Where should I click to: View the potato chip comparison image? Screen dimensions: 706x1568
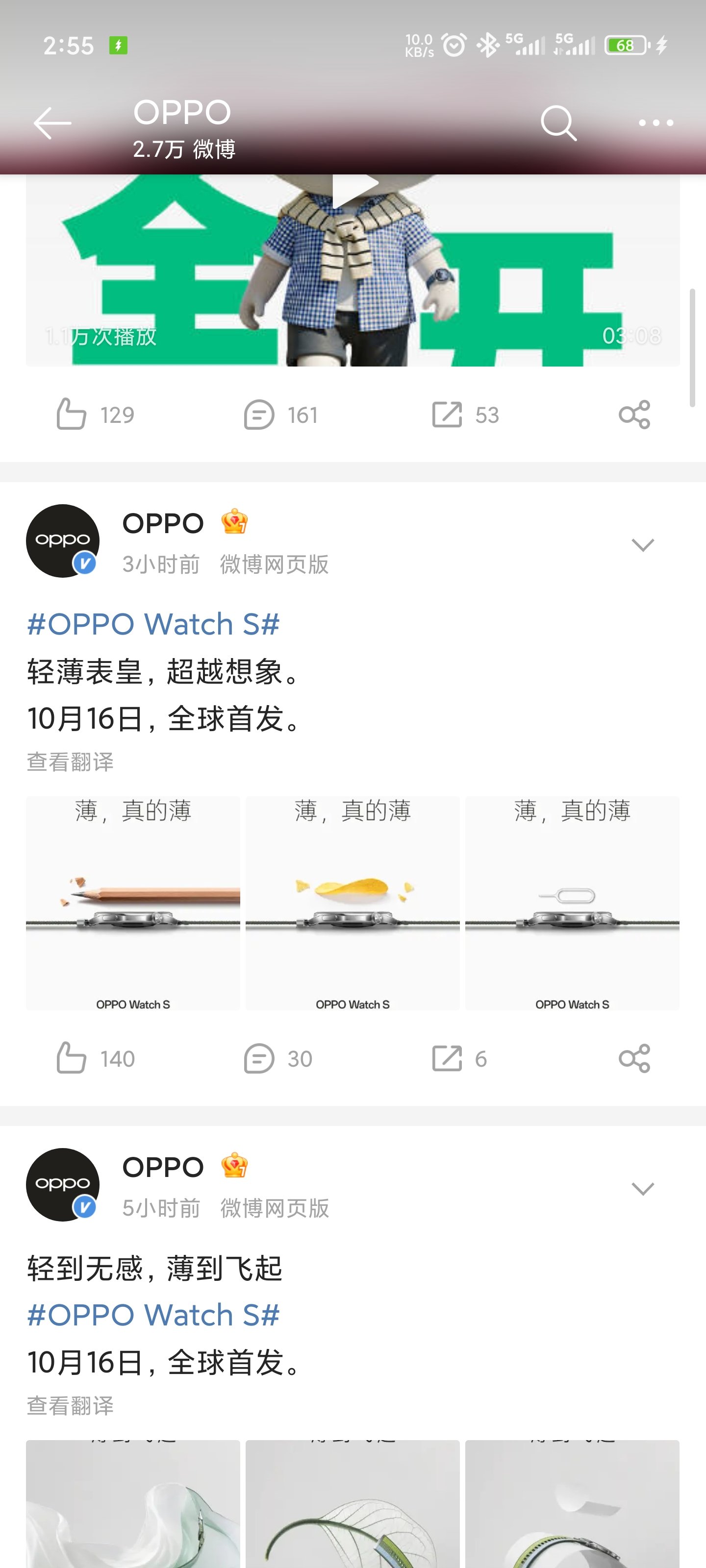coord(353,903)
